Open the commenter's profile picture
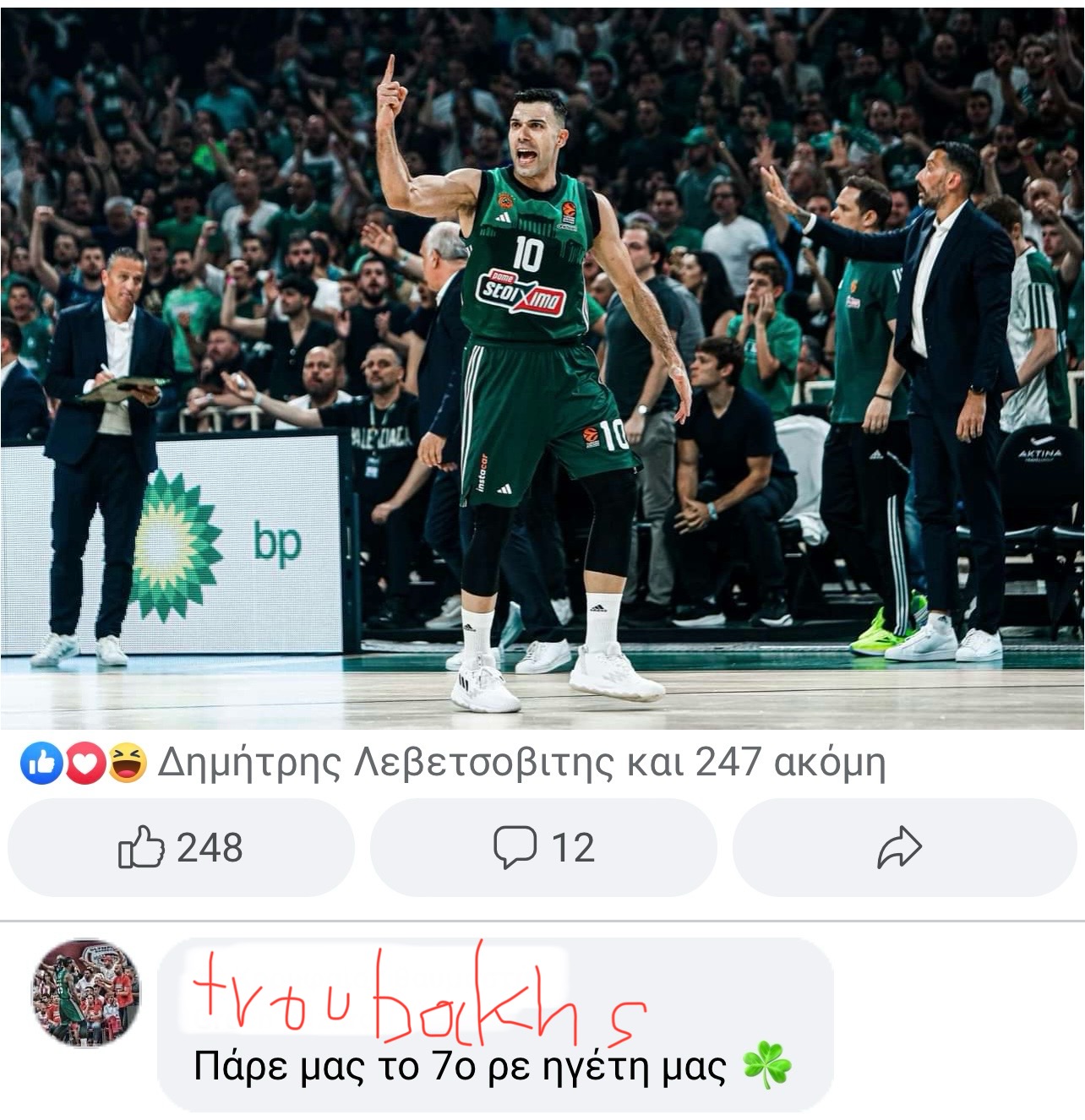Image resolution: width=1085 pixels, height=1120 pixels. (x=86, y=993)
